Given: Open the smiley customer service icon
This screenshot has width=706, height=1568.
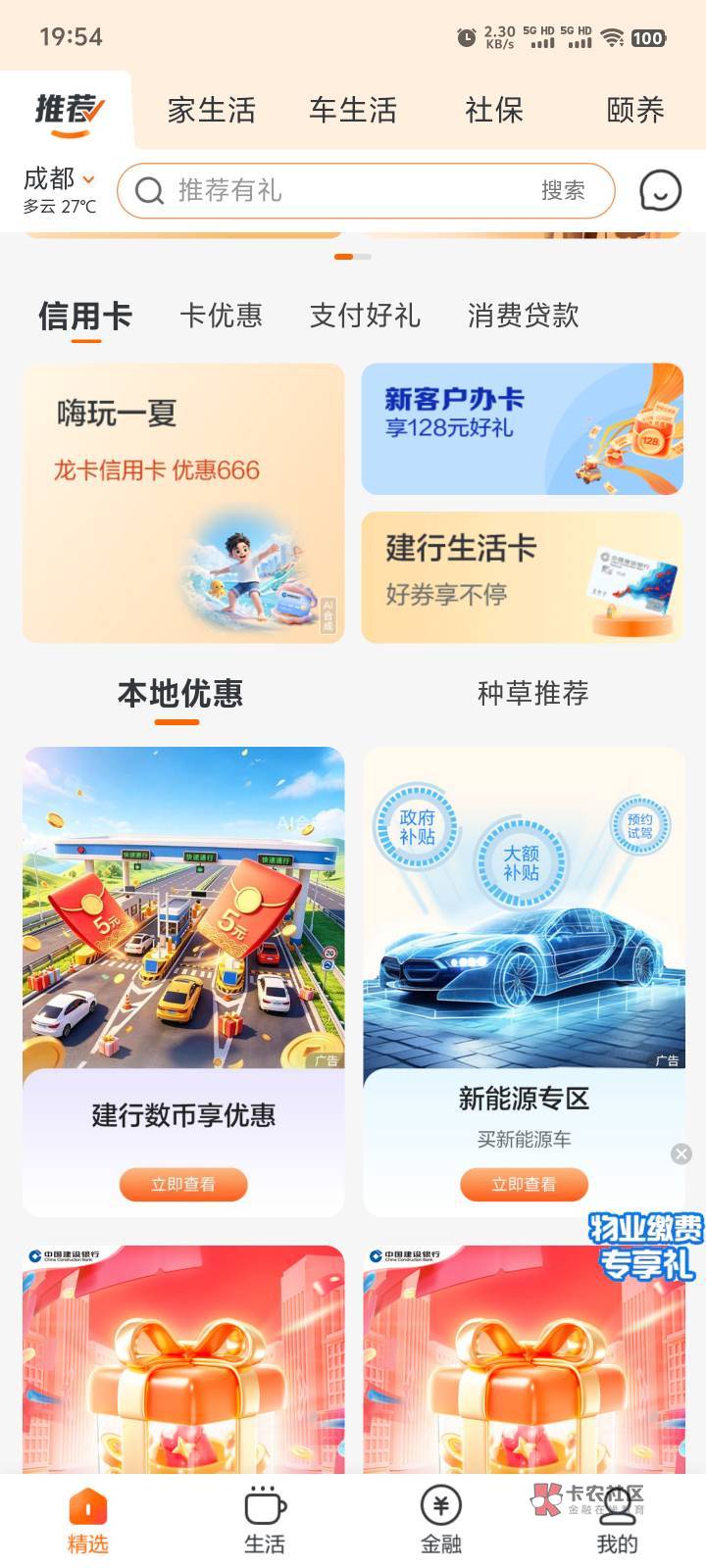Looking at the screenshot, I should (x=660, y=190).
